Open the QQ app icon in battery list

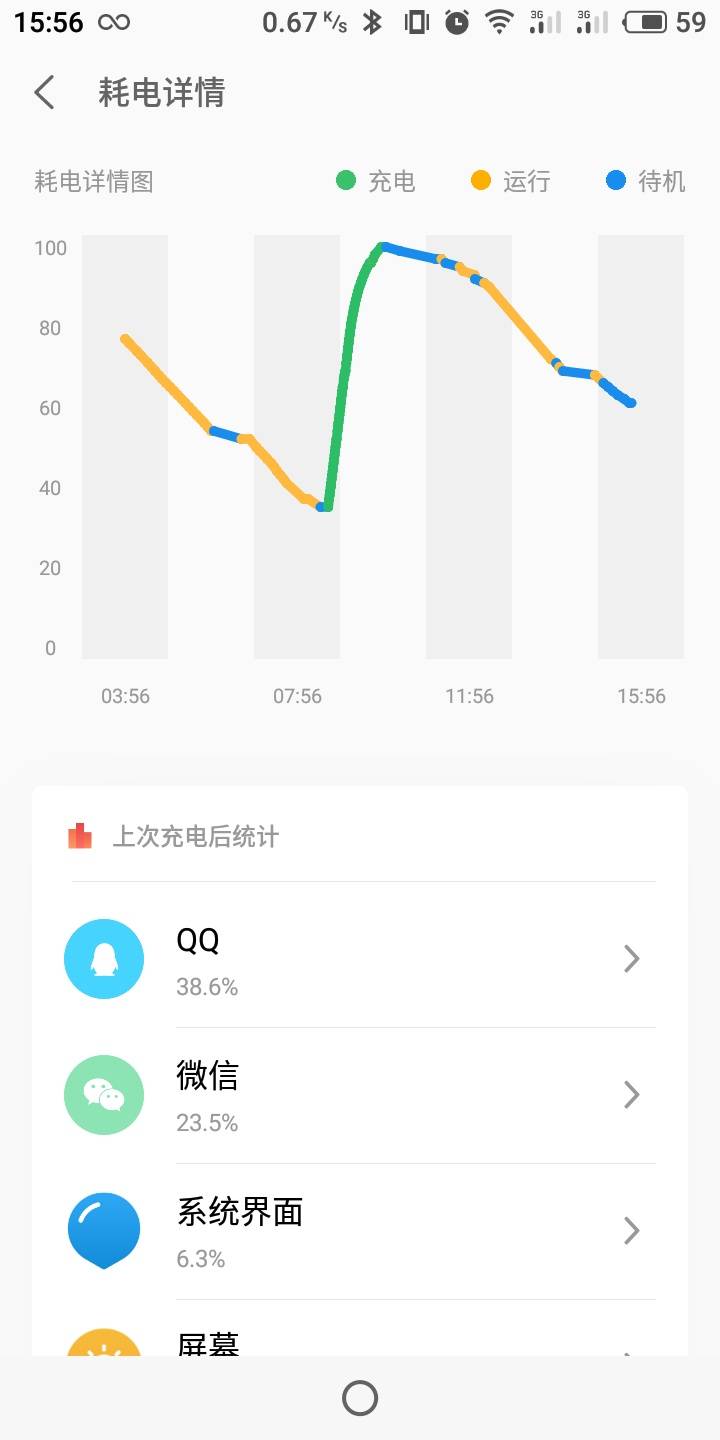[x=104, y=958]
